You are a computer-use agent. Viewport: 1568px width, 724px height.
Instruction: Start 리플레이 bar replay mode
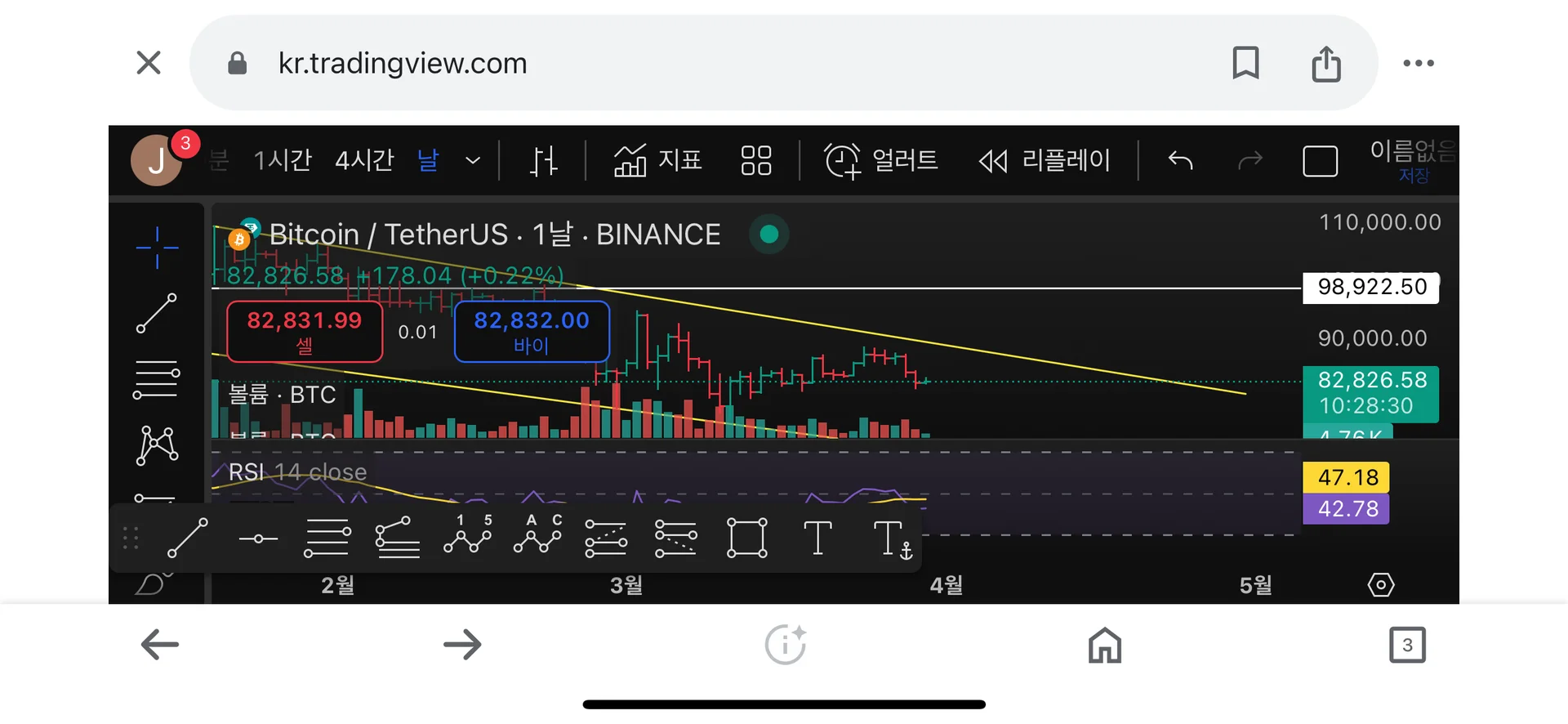tap(1045, 161)
